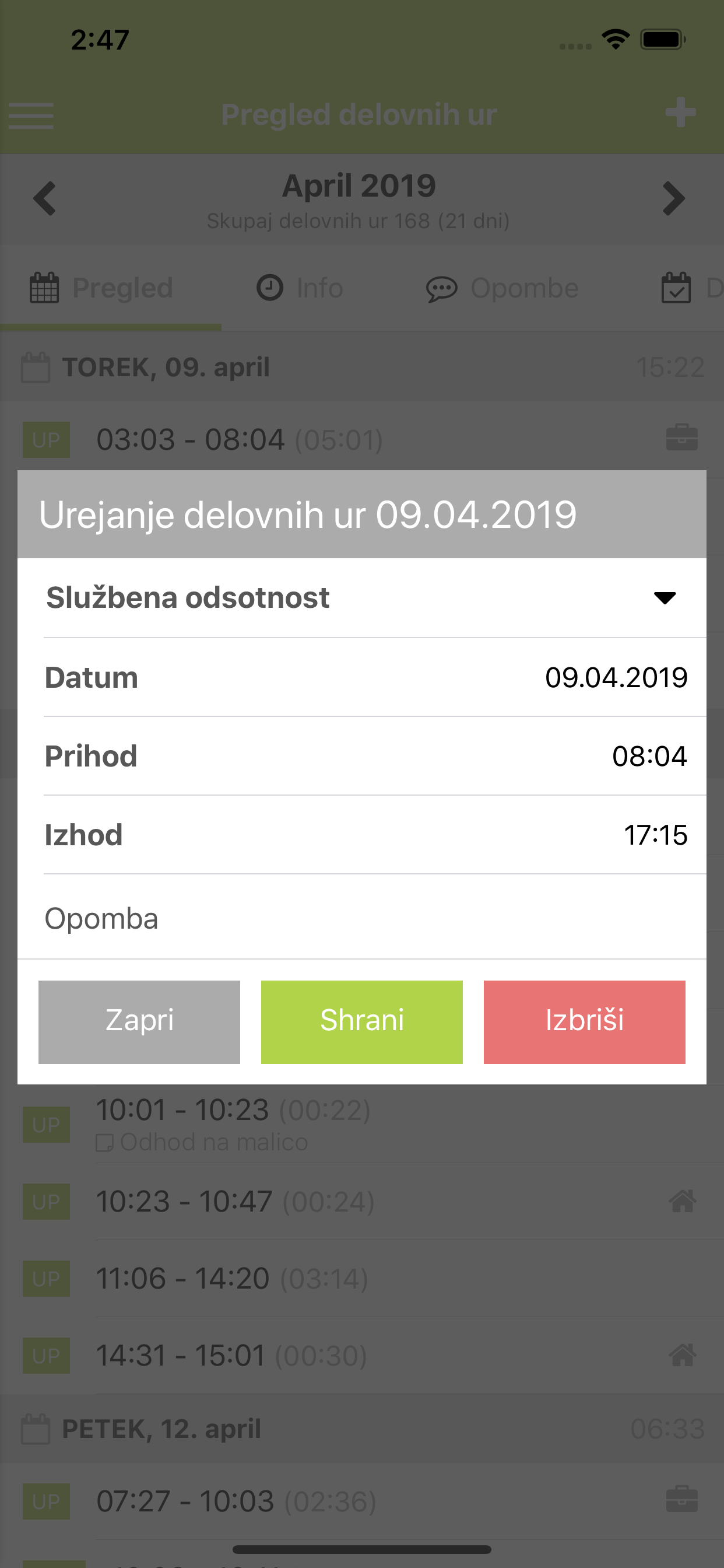Edit the Izhod time 17:15

(655, 835)
